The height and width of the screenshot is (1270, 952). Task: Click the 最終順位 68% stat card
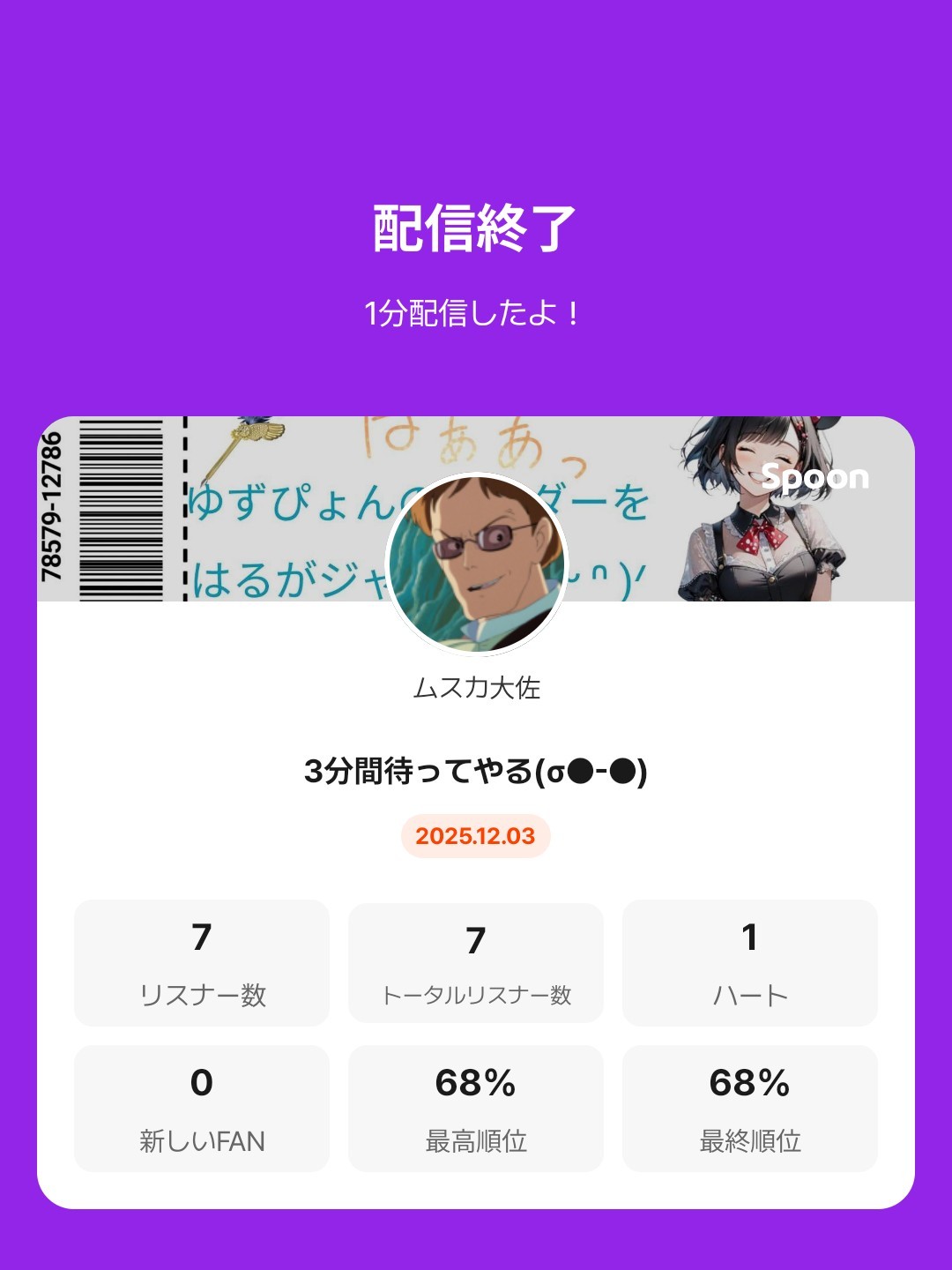[x=750, y=1107]
